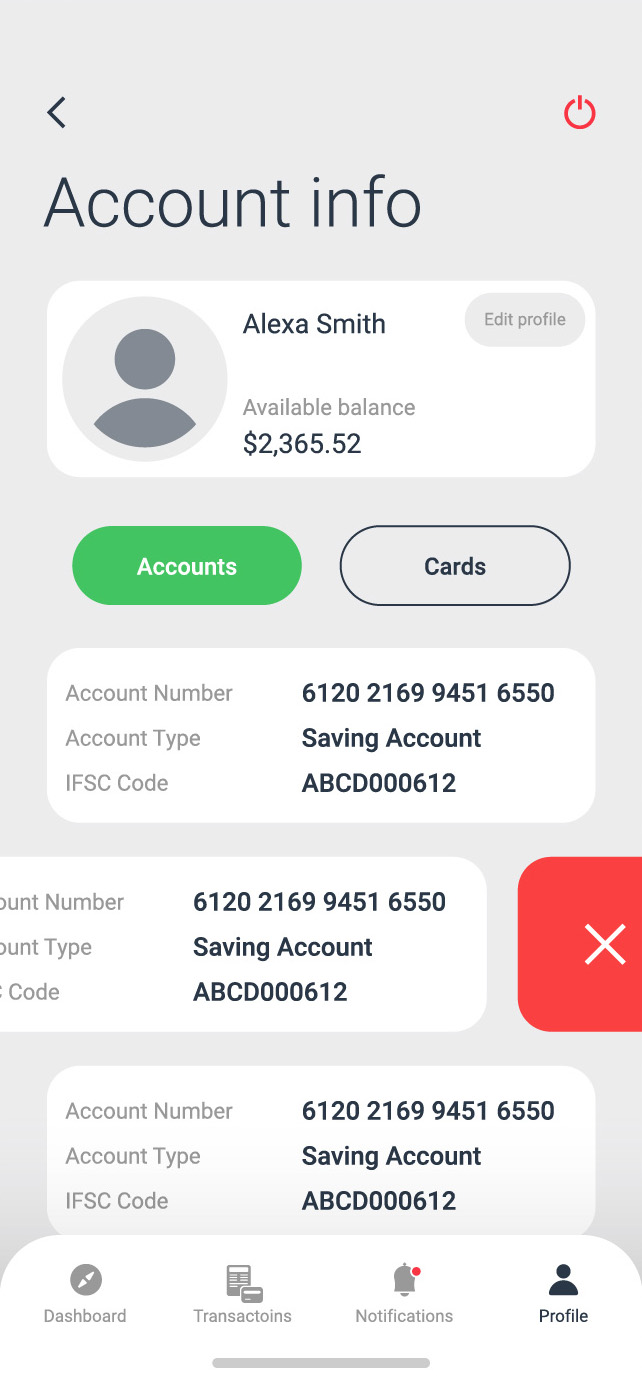Image resolution: width=642 pixels, height=1391 pixels.
Task: Open the Dashboard tab
Action: coord(85,1294)
